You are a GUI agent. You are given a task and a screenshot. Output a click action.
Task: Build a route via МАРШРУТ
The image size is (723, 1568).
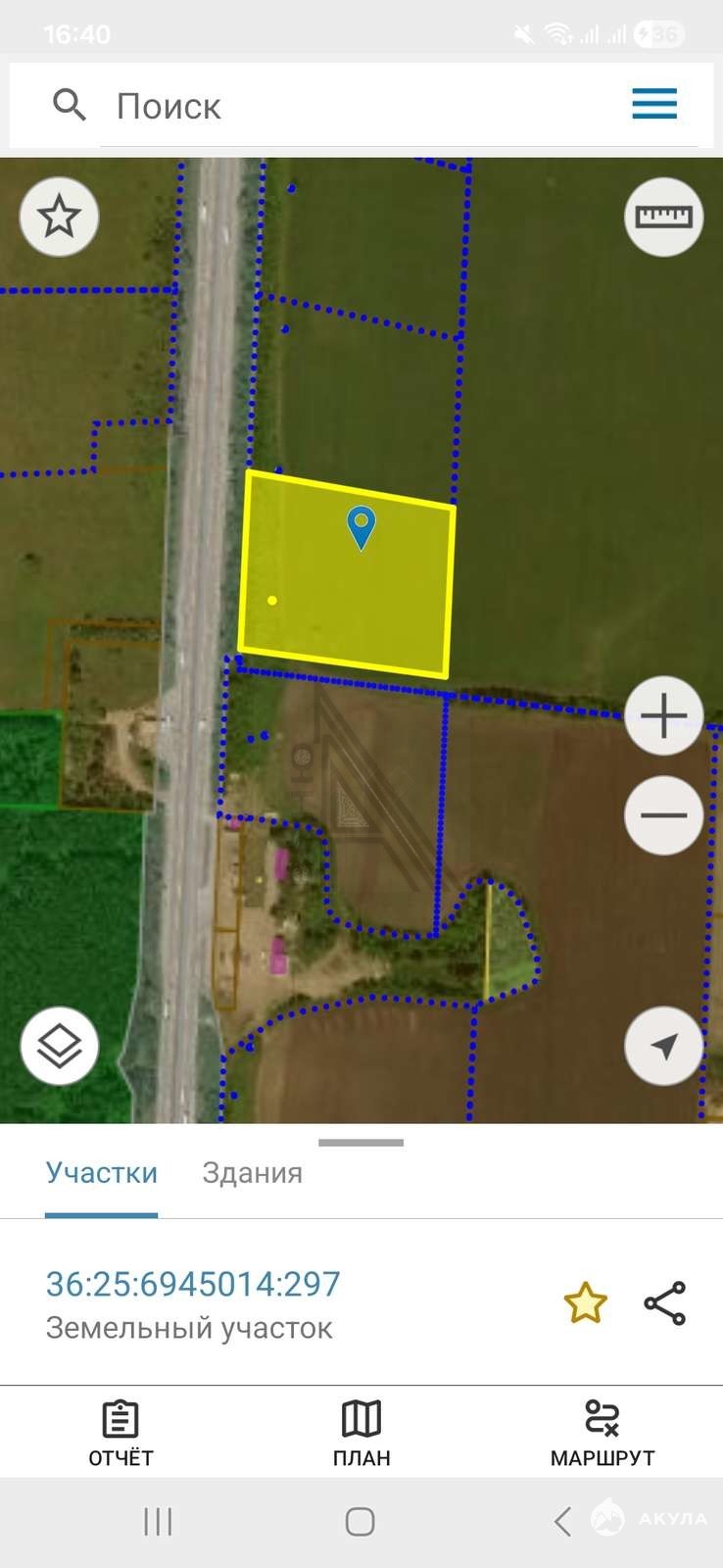[x=602, y=1433]
